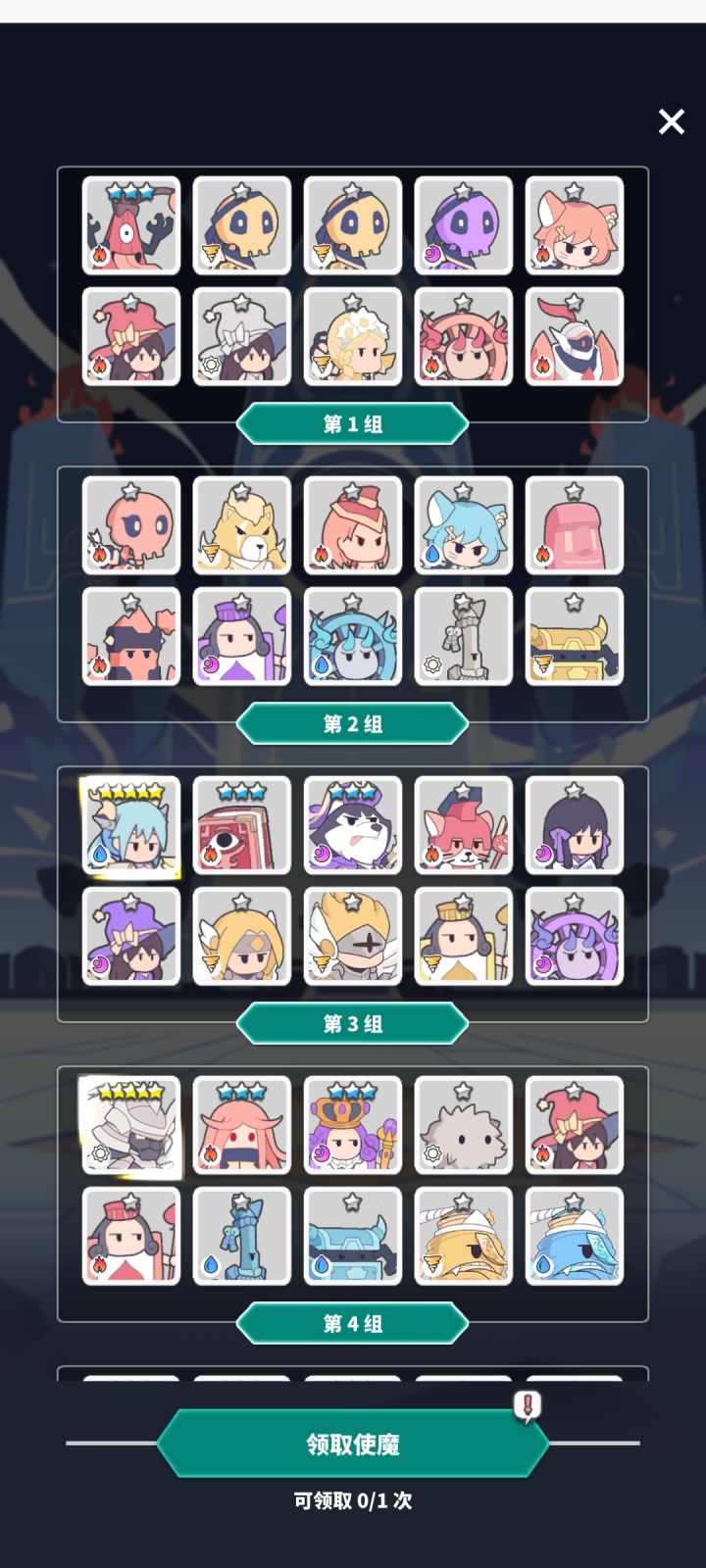Image resolution: width=706 pixels, height=1568 pixels.
Task: Tap the 领取使魔 claim button
Action: click(353, 1444)
